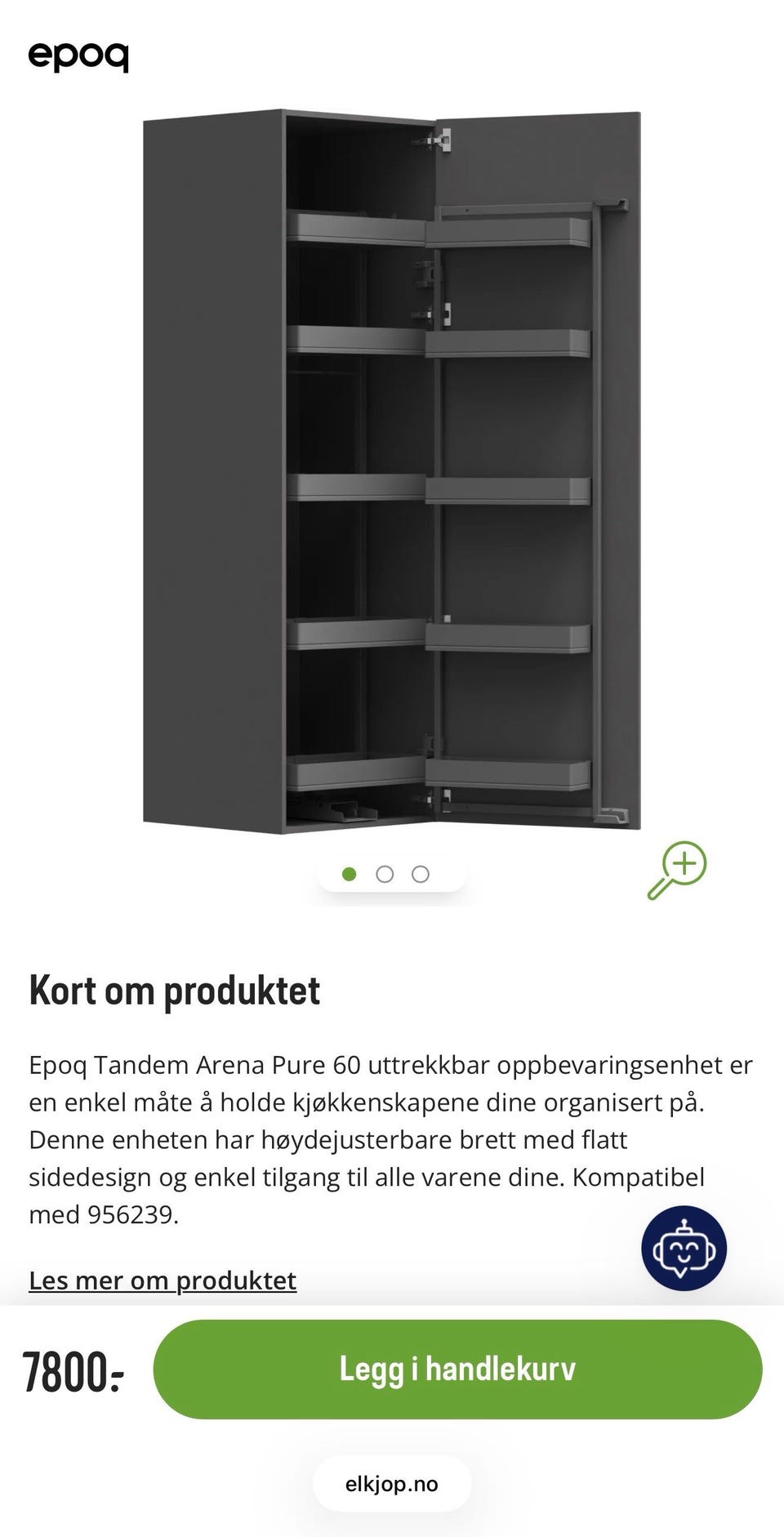Open Les mer om produktet link

[x=163, y=1280]
